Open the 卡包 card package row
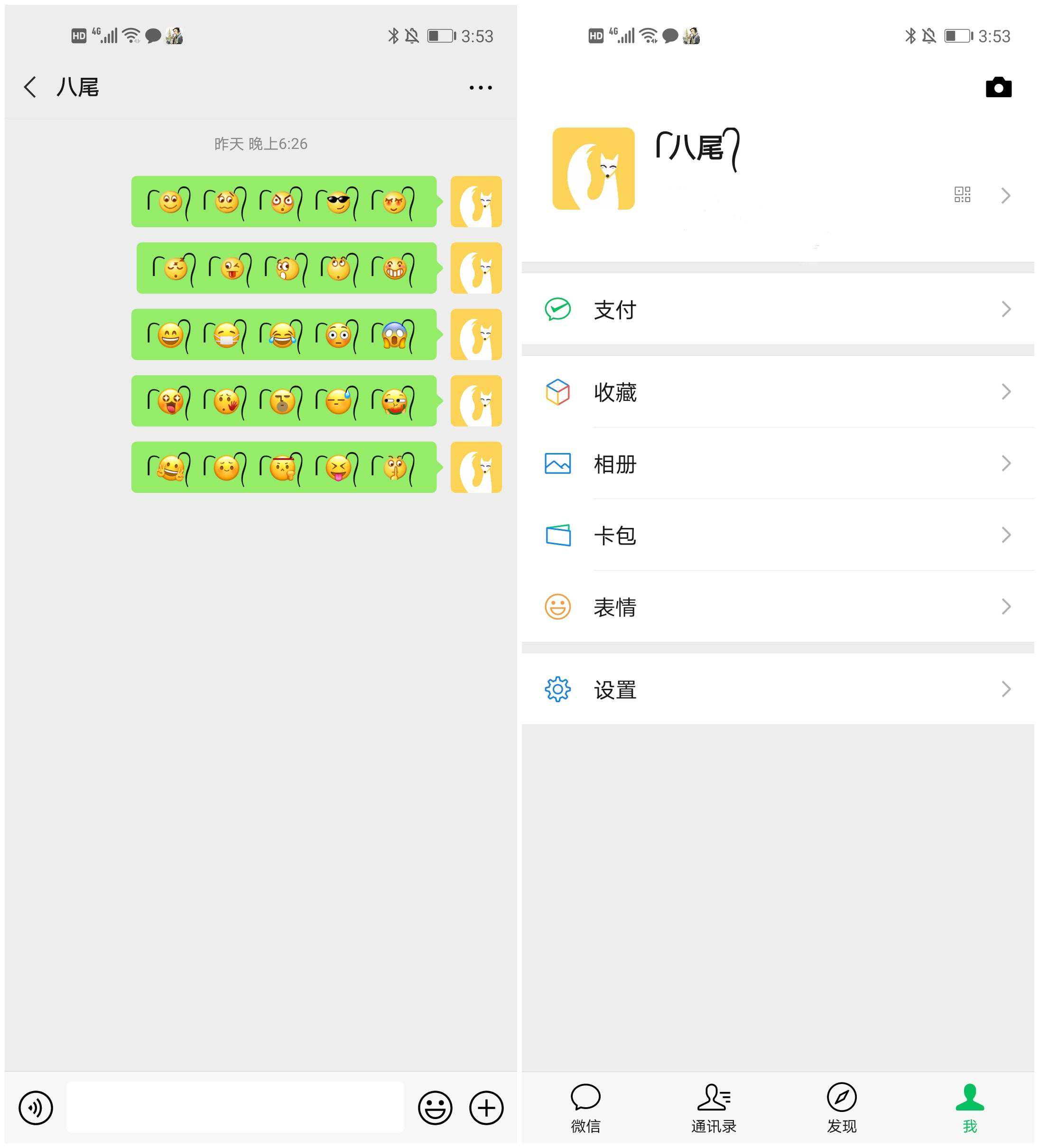The height and width of the screenshot is (1148, 1039). tap(615, 535)
